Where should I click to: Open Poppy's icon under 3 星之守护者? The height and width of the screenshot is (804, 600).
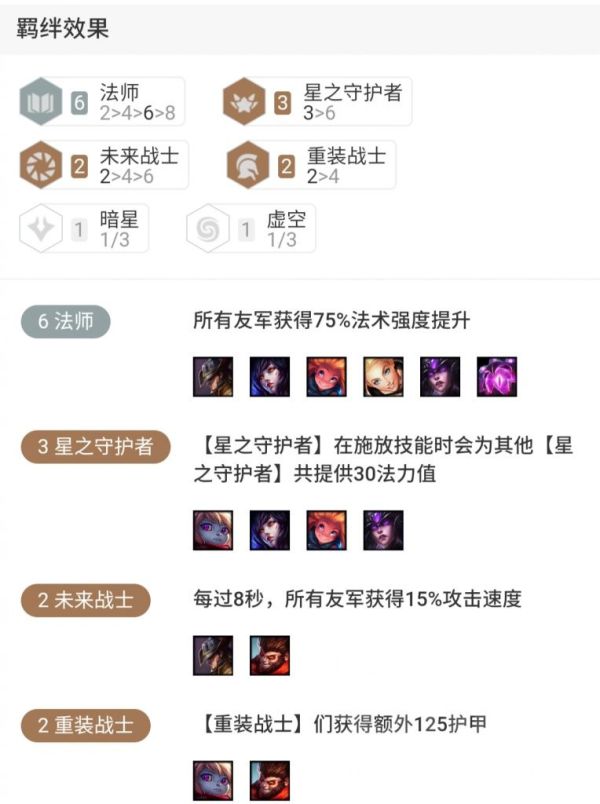213,530
